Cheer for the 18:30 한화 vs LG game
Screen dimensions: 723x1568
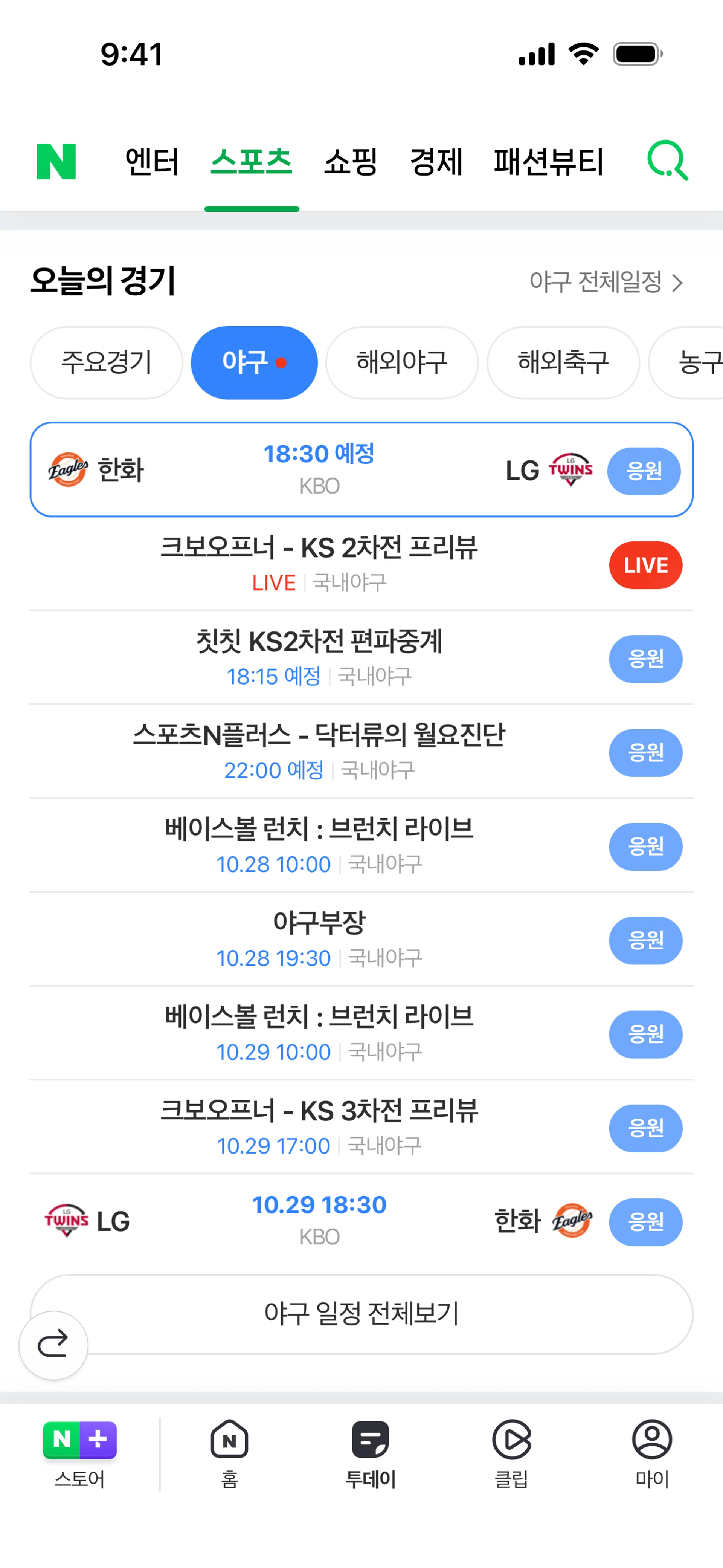tap(643, 471)
